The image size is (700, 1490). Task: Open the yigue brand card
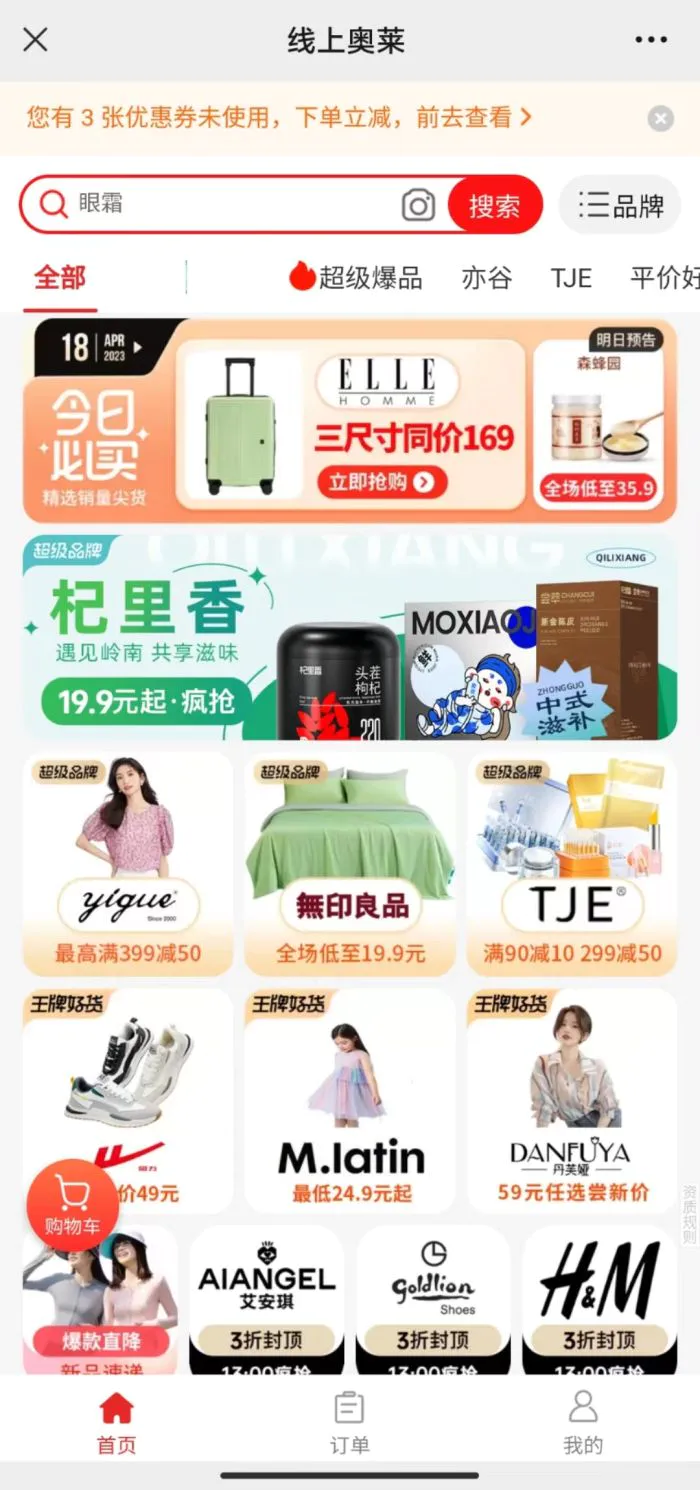(128, 864)
